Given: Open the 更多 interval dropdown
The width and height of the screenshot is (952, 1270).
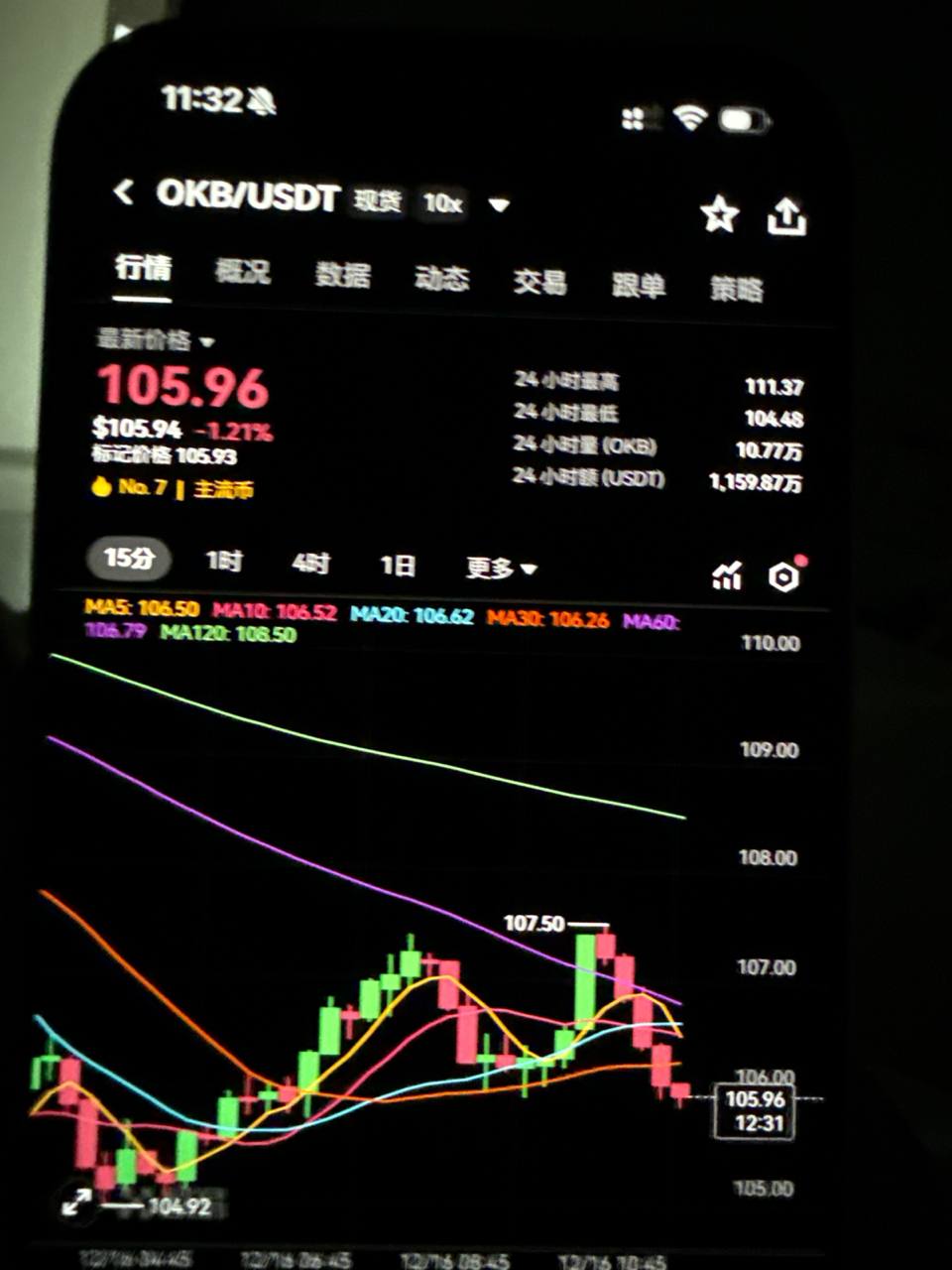Looking at the screenshot, I should tap(501, 569).
